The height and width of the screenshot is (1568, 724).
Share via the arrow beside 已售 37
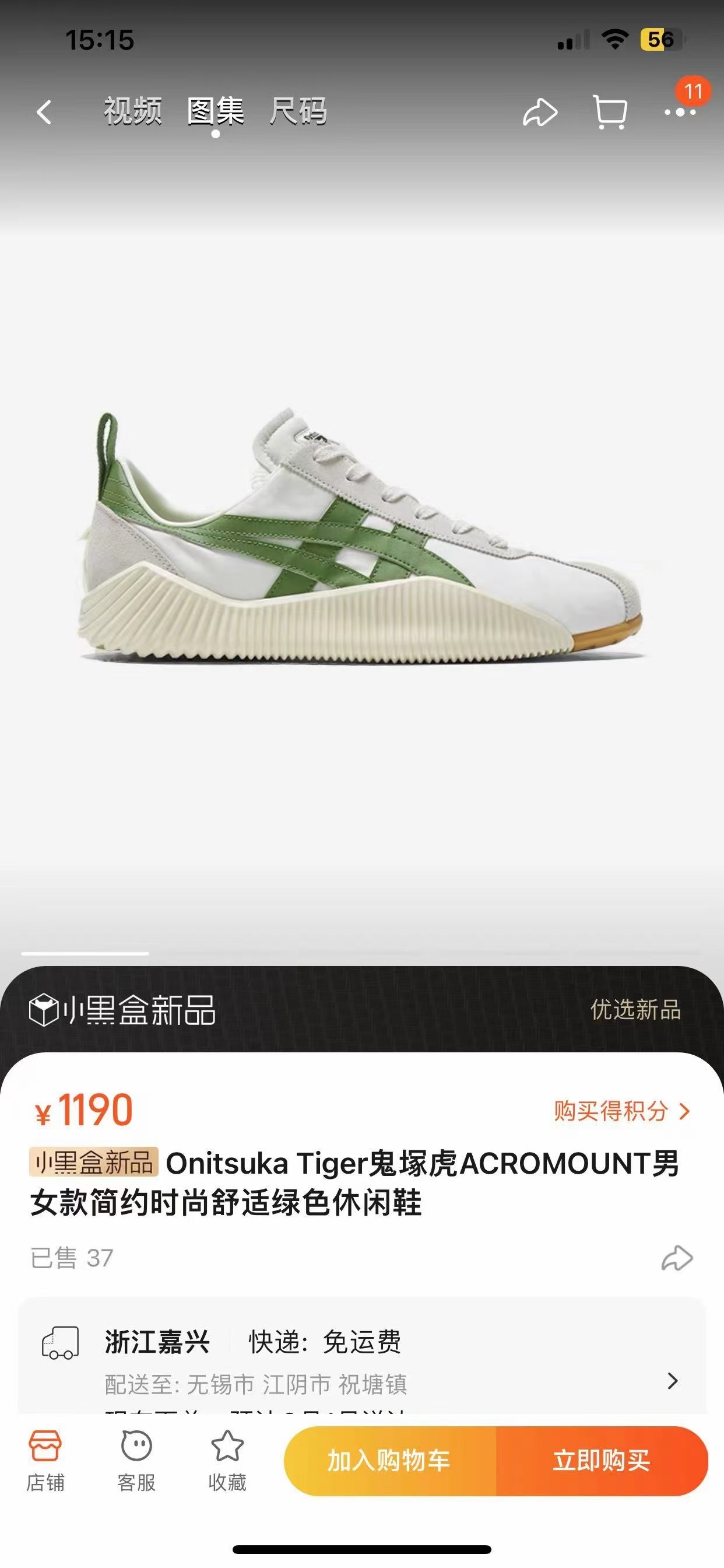point(677,1258)
